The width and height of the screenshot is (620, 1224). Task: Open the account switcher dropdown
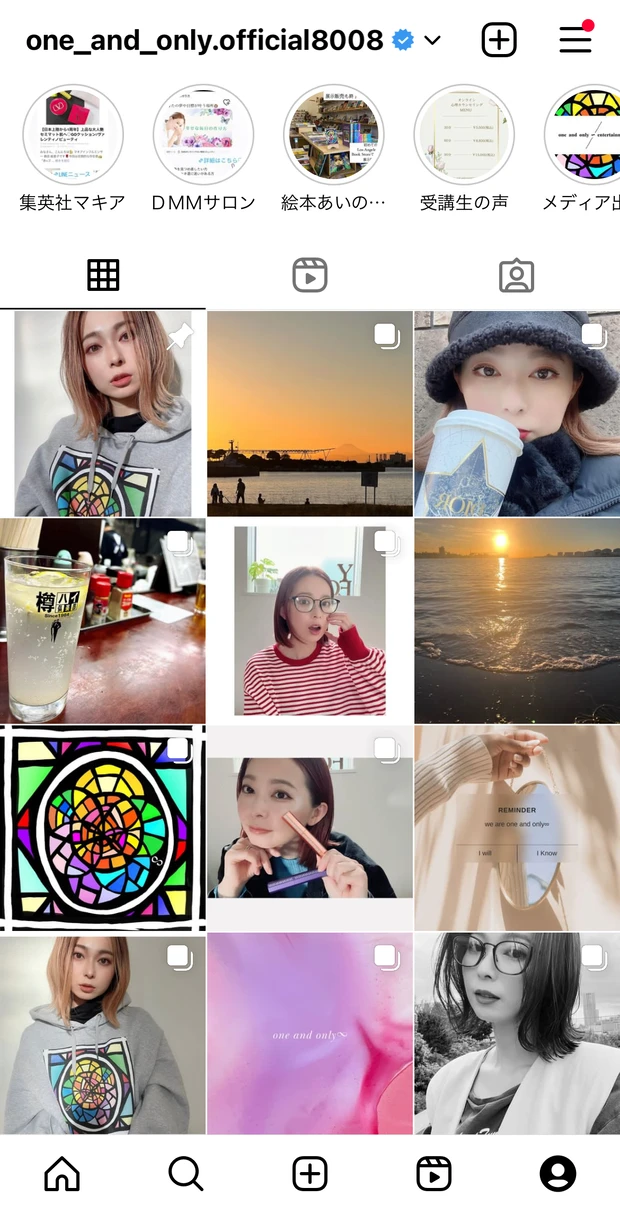coord(432,41)
